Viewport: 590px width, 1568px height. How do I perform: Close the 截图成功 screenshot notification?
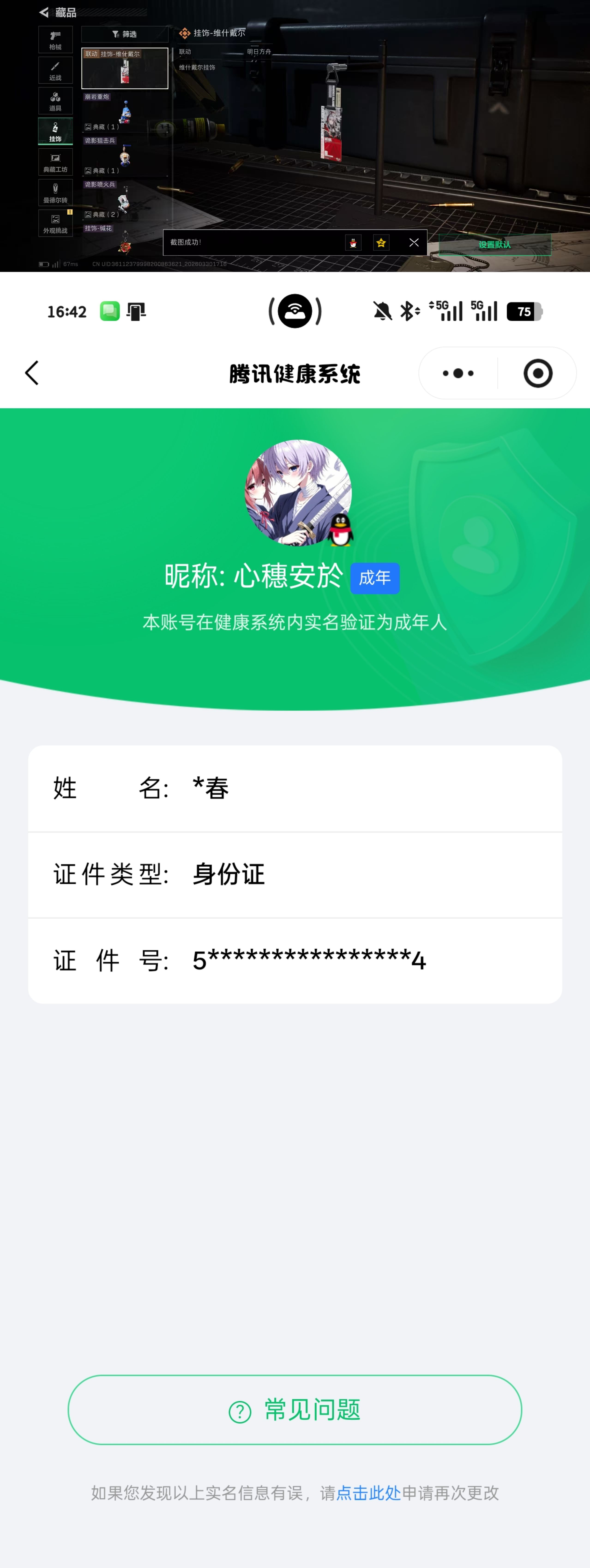415,242
